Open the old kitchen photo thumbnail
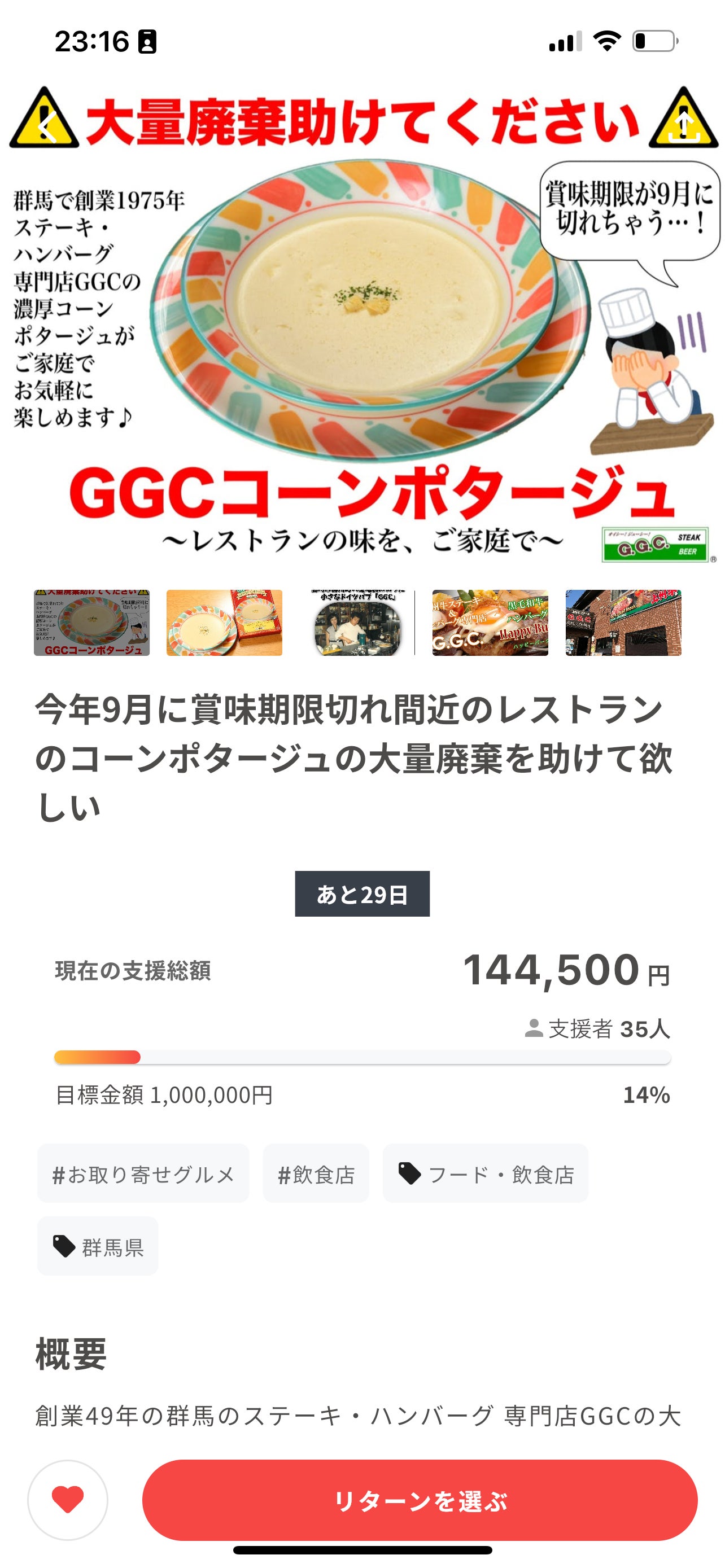Viewport: 725px width, 1568px height. click(x=358, y=622)
